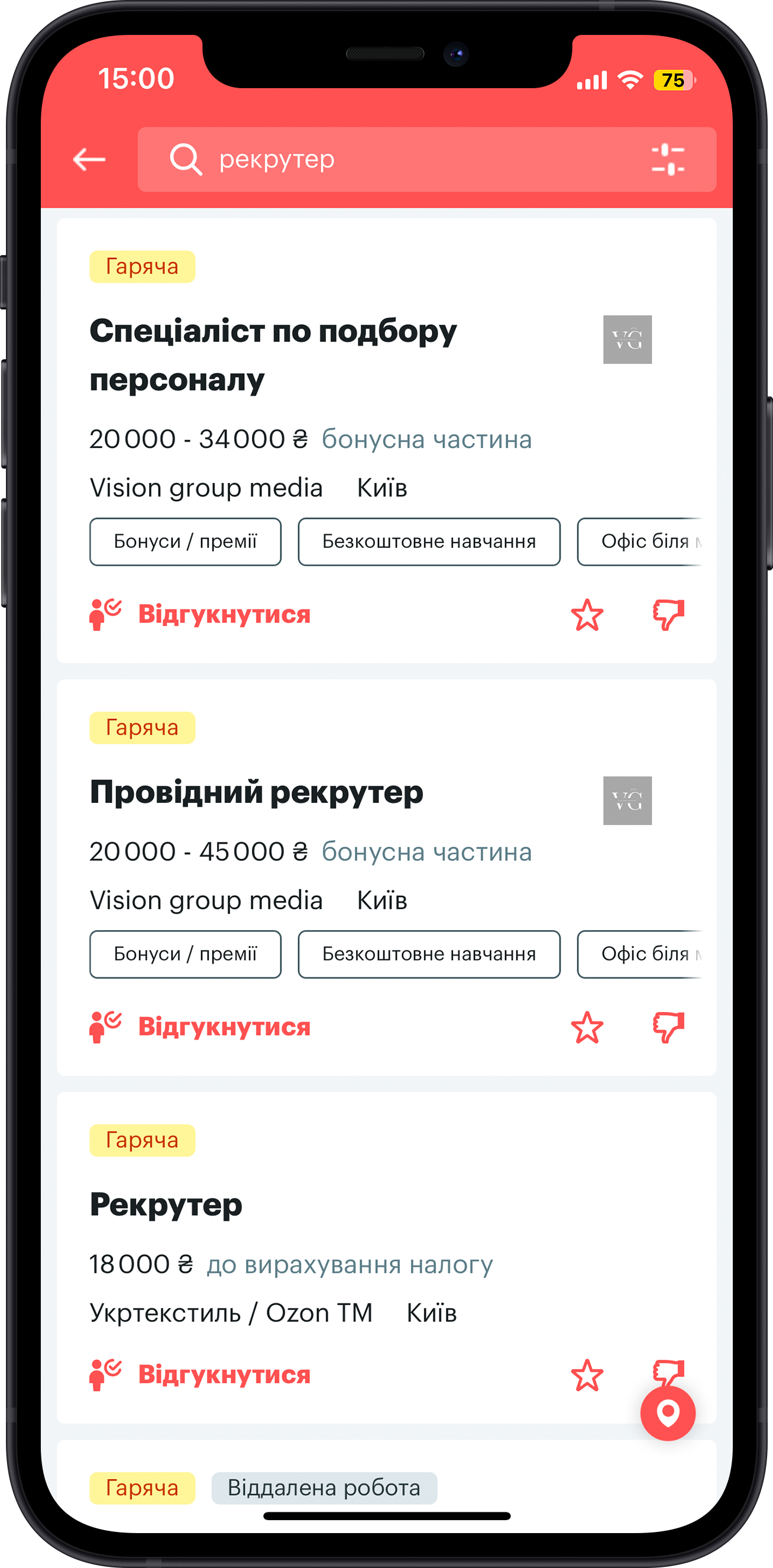Tap Відгукнутися on 'Провідний рекрутер'

[x=200, y=1027]
